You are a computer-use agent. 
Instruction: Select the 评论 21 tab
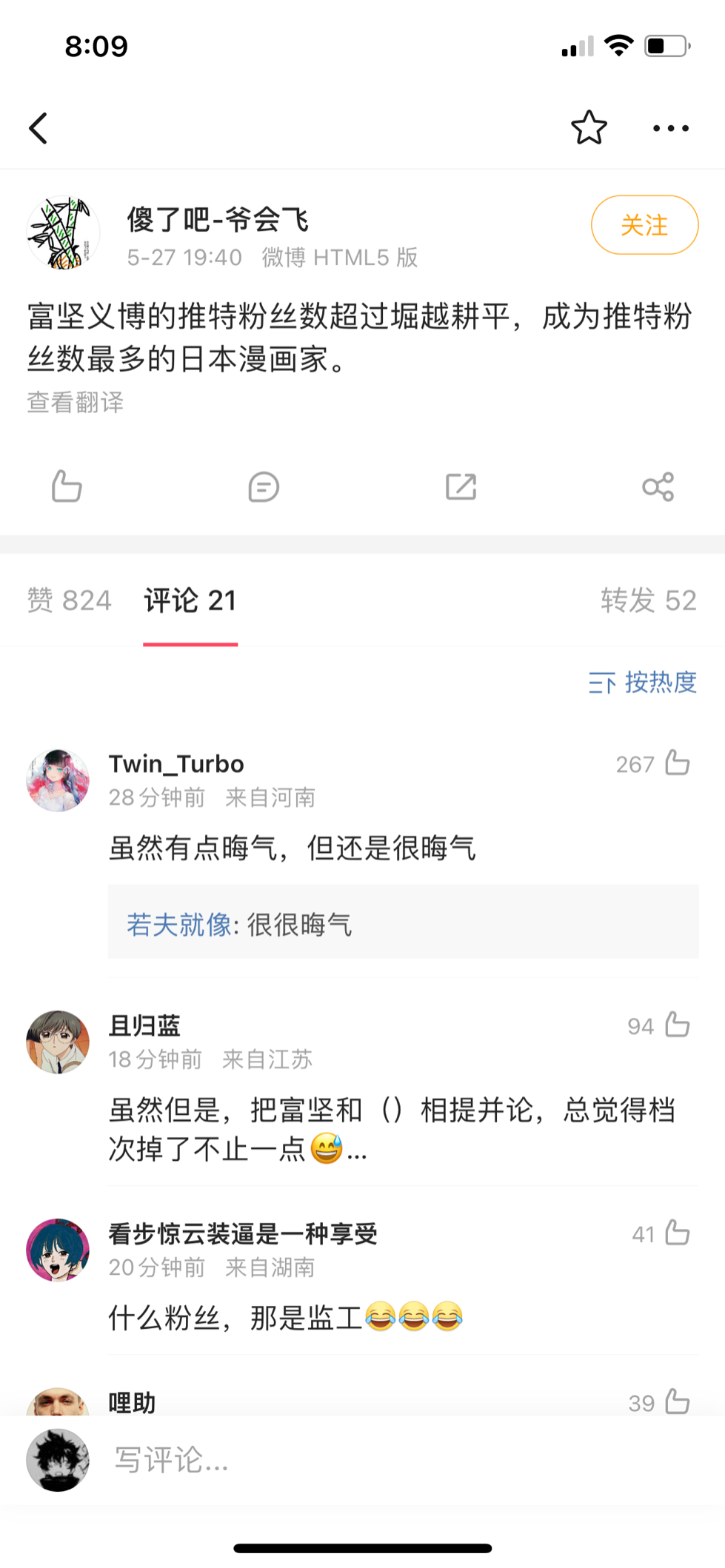click(190, 600)
